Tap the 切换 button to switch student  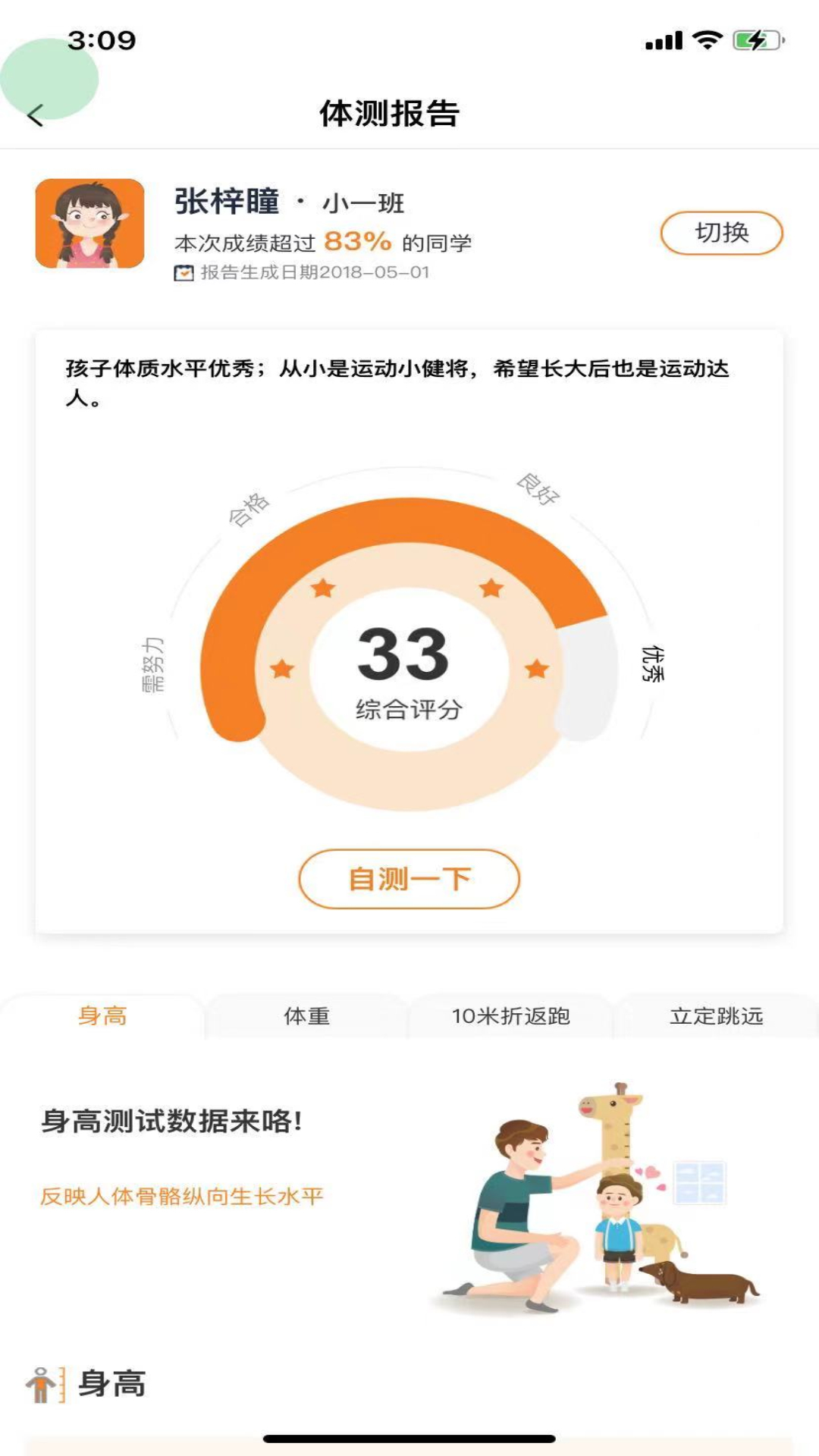coord(721,233)
